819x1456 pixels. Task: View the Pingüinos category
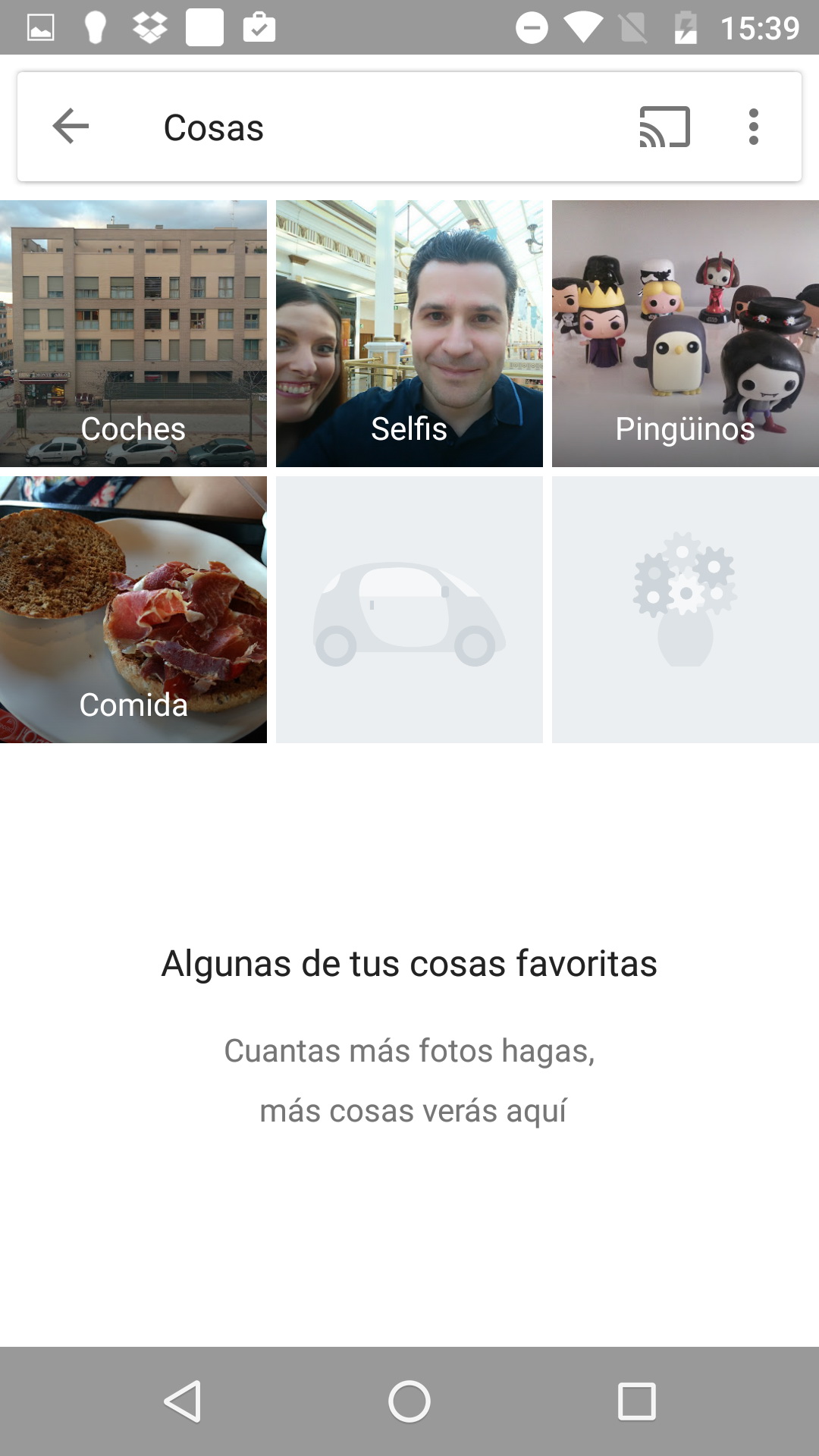click(x=686, y=334)
